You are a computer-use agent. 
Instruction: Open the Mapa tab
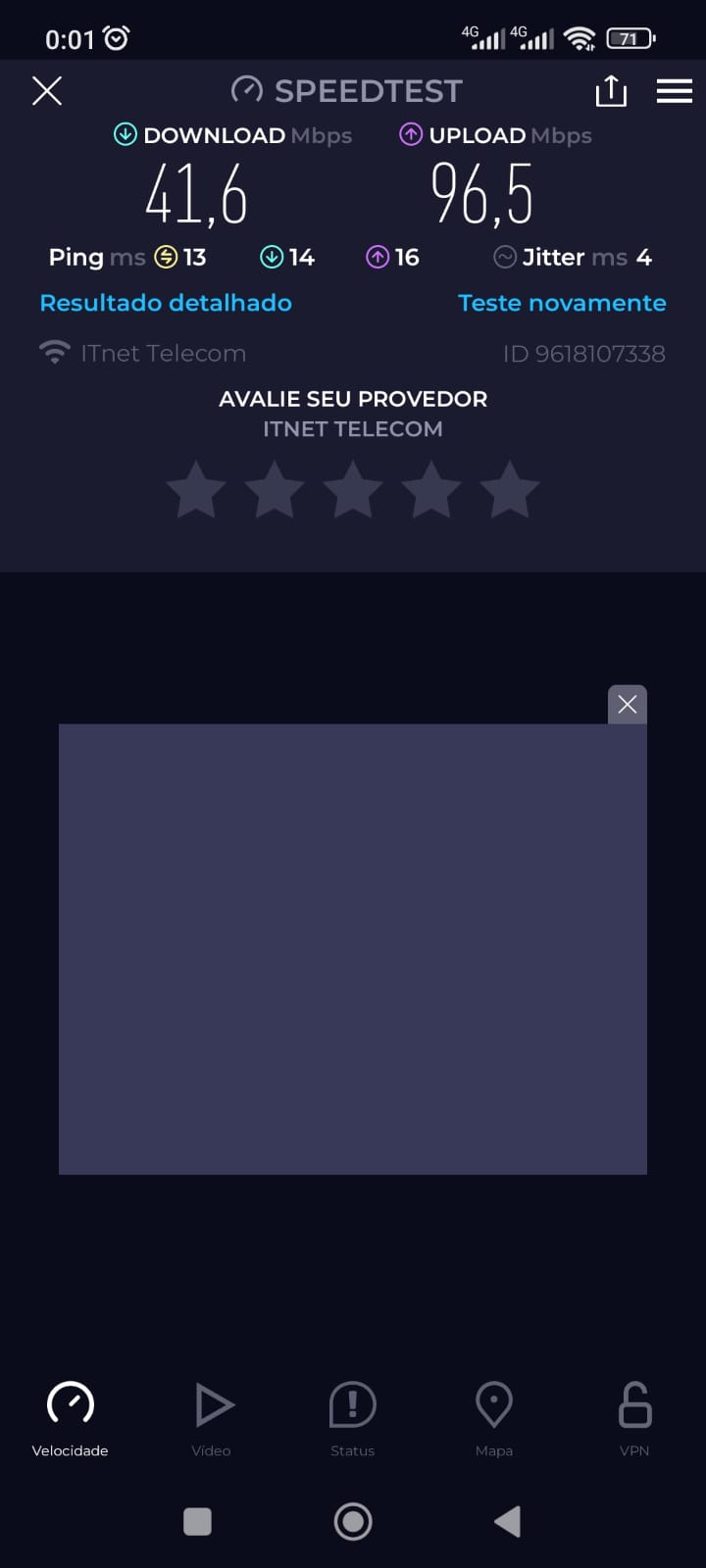[x=494, y=1416]
